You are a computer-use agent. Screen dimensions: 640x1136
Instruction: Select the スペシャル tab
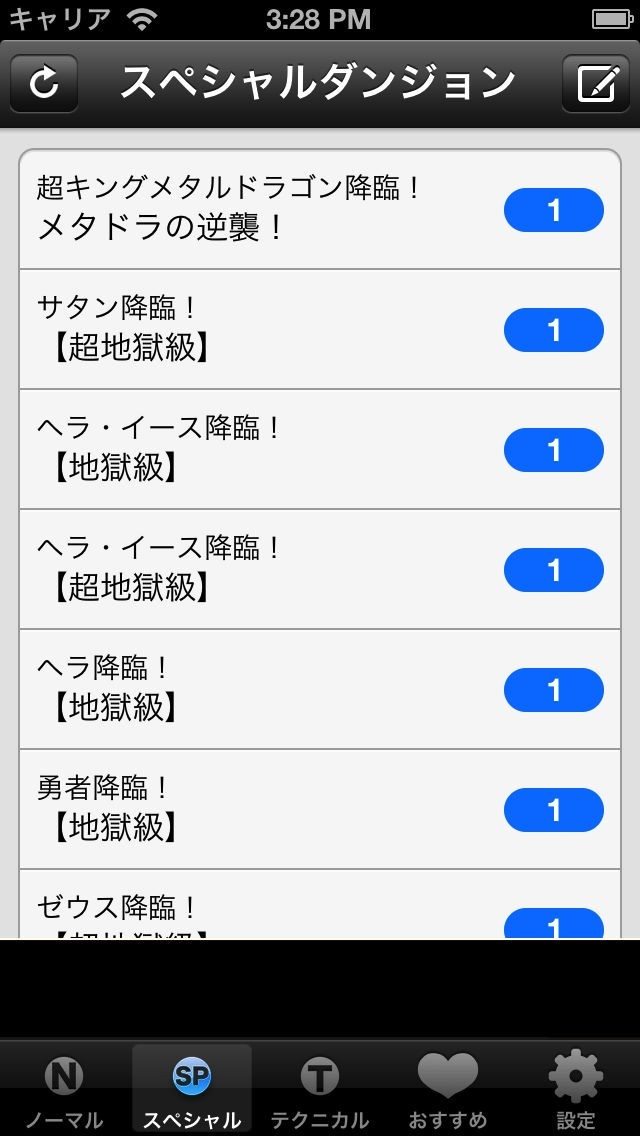192,1090
